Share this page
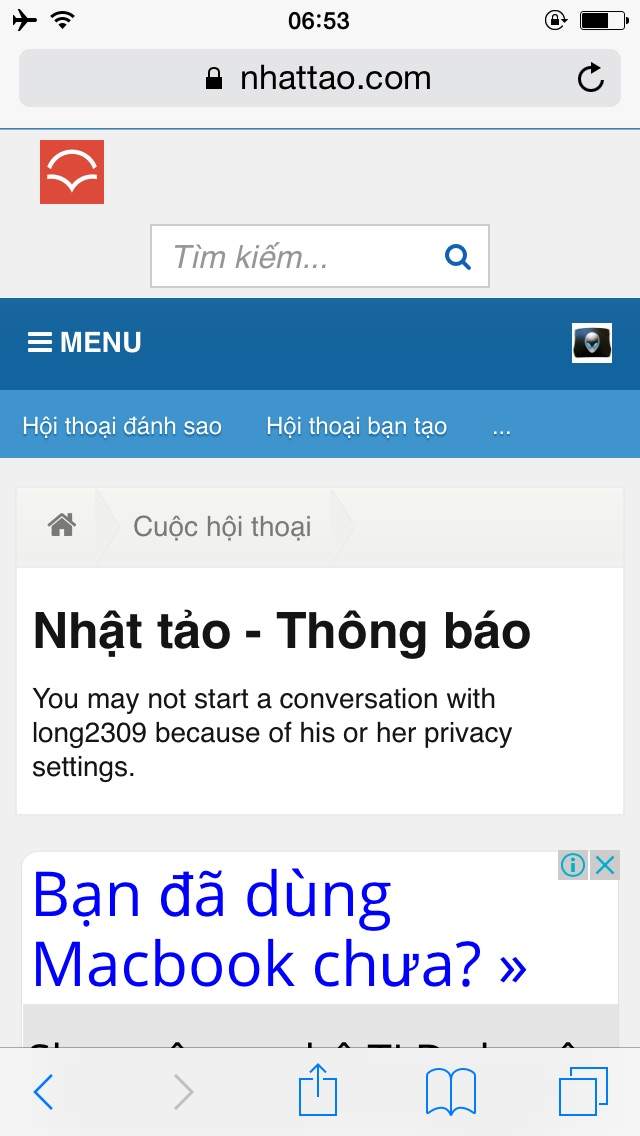The image size is (640, 1136). 318,1090
